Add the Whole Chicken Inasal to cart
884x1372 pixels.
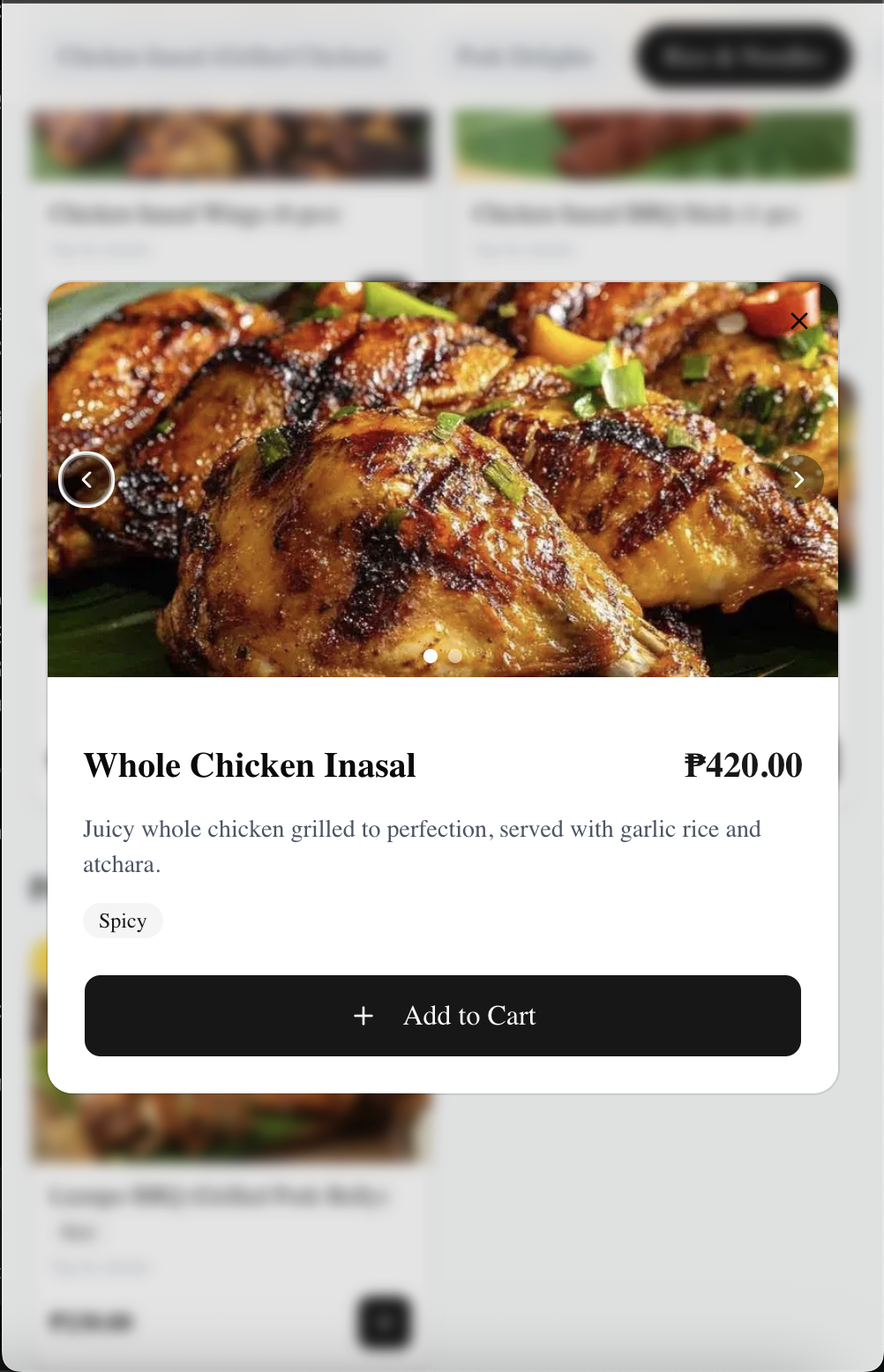(x=442, y=1016)
